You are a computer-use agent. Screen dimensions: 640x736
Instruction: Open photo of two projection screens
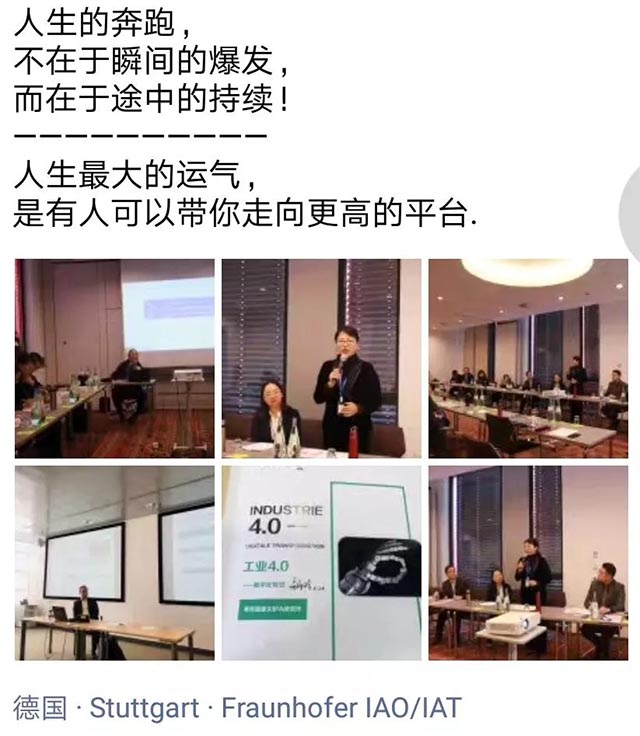point(114,563)
